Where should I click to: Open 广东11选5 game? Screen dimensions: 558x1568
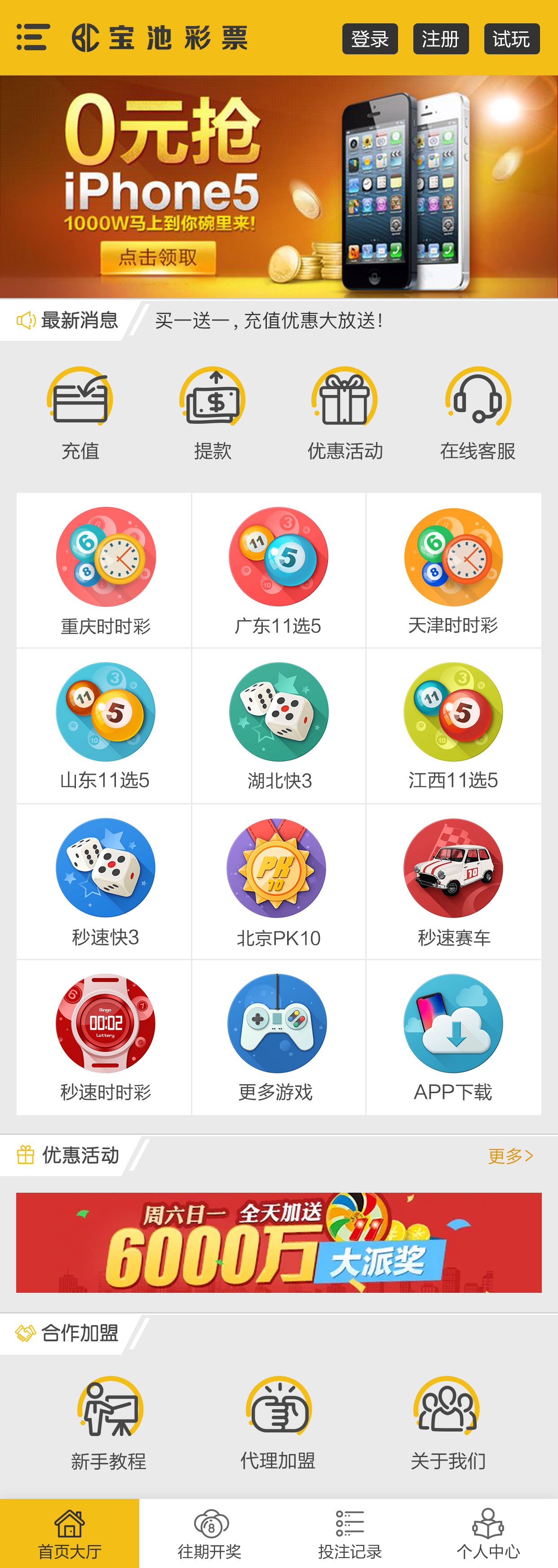pos(279,558)
